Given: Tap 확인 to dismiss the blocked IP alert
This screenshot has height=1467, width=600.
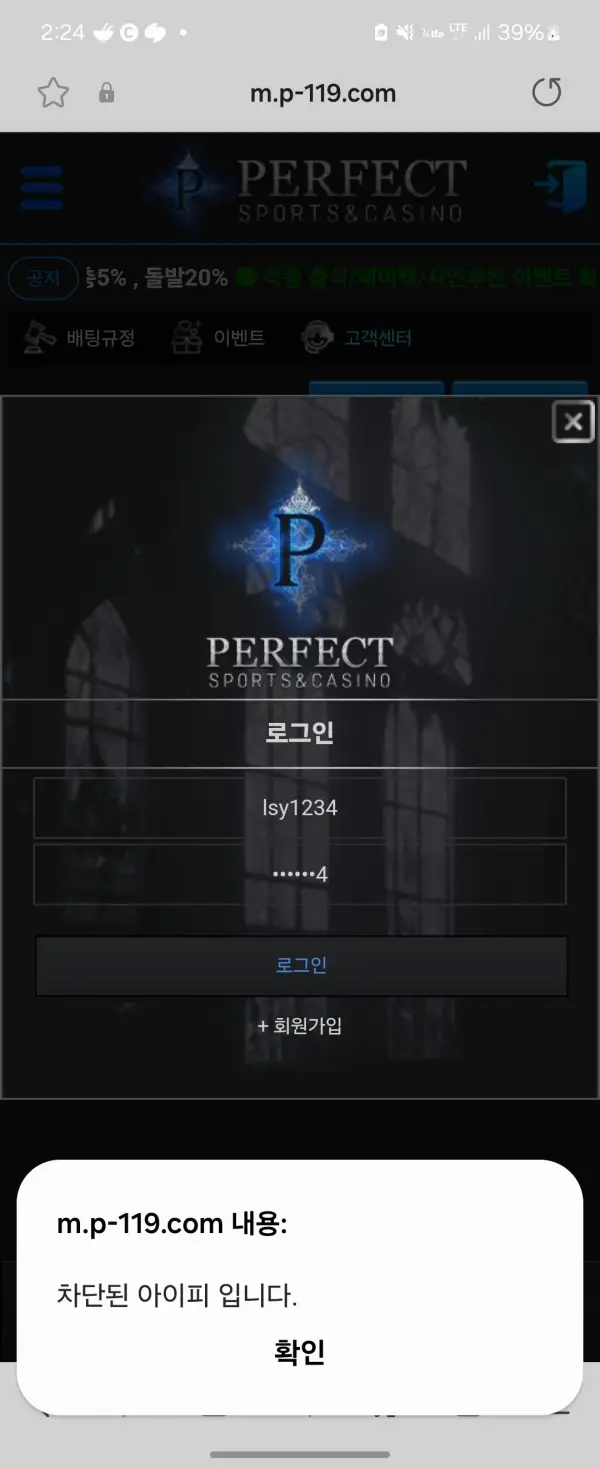Looking at the screenshot, I should pyautogui.click(x=299, y=1352).
